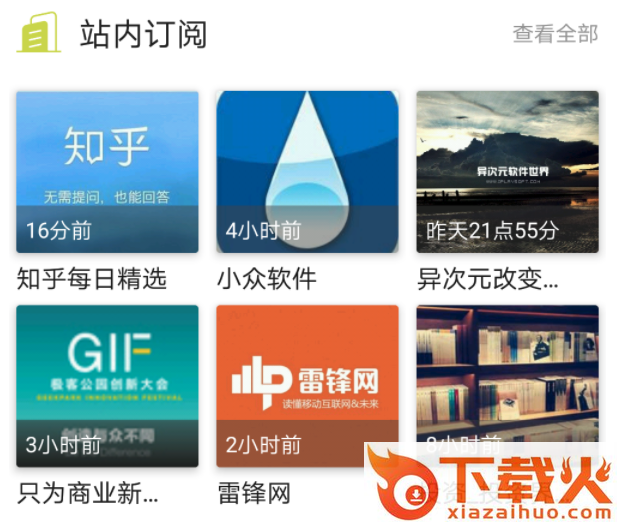Open the 异次元改变 subscription tile

[x=507, y=172]
